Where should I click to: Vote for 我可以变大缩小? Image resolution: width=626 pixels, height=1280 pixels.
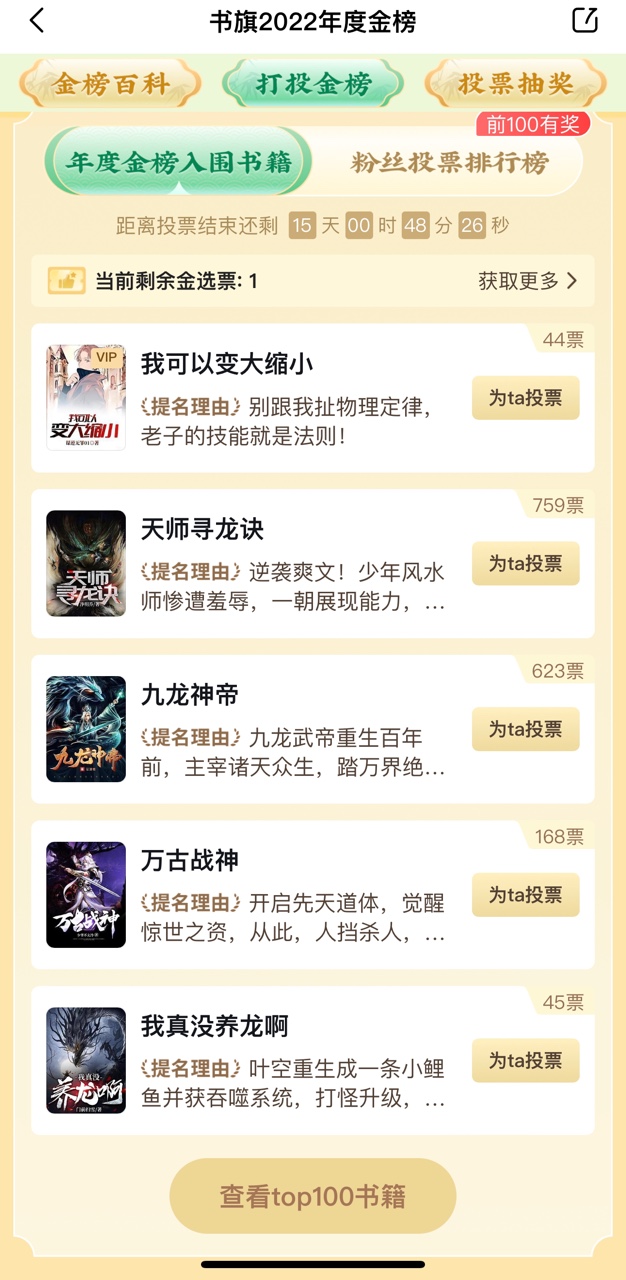coord(525,398)
